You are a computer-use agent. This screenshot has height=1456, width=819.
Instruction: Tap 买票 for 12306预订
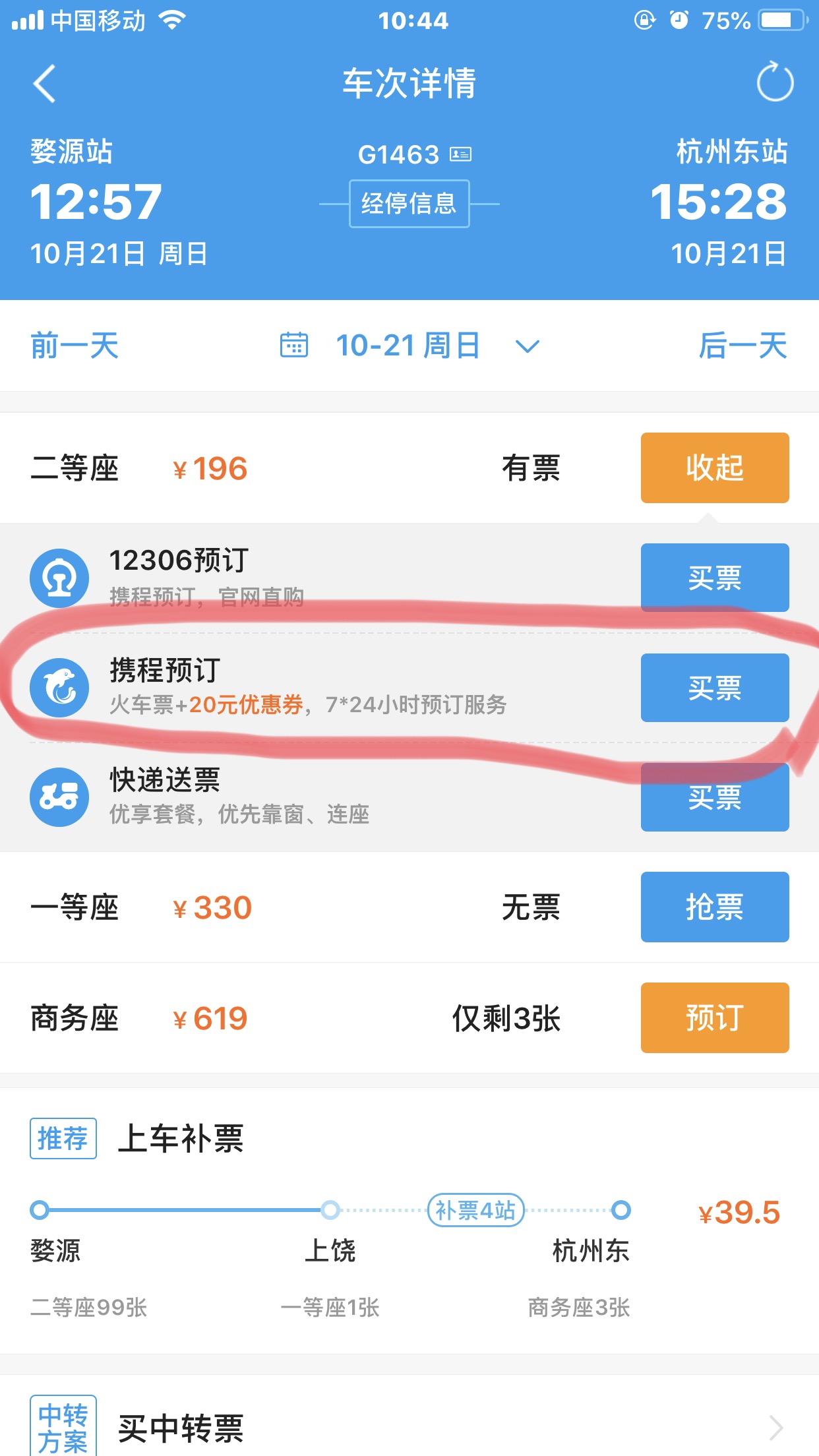(715, 578)
